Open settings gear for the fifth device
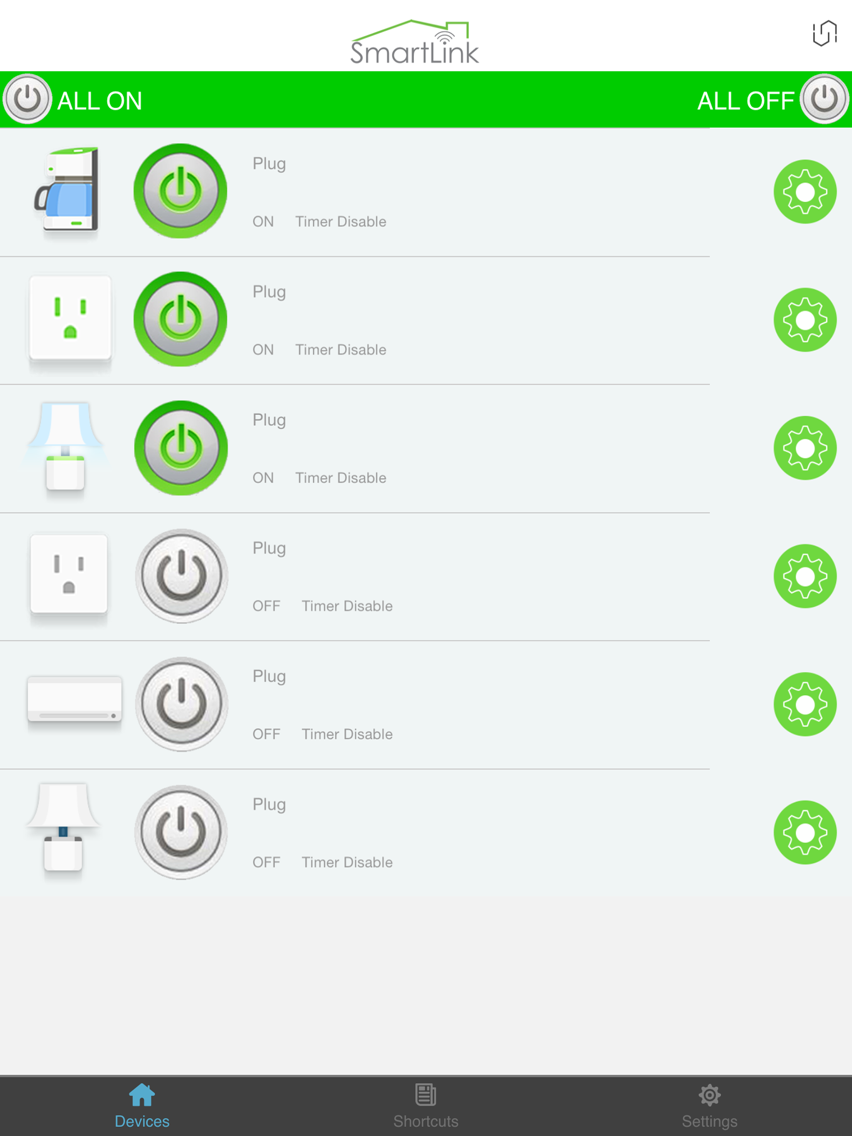852x1136 pixels. [x=805, y=703]
